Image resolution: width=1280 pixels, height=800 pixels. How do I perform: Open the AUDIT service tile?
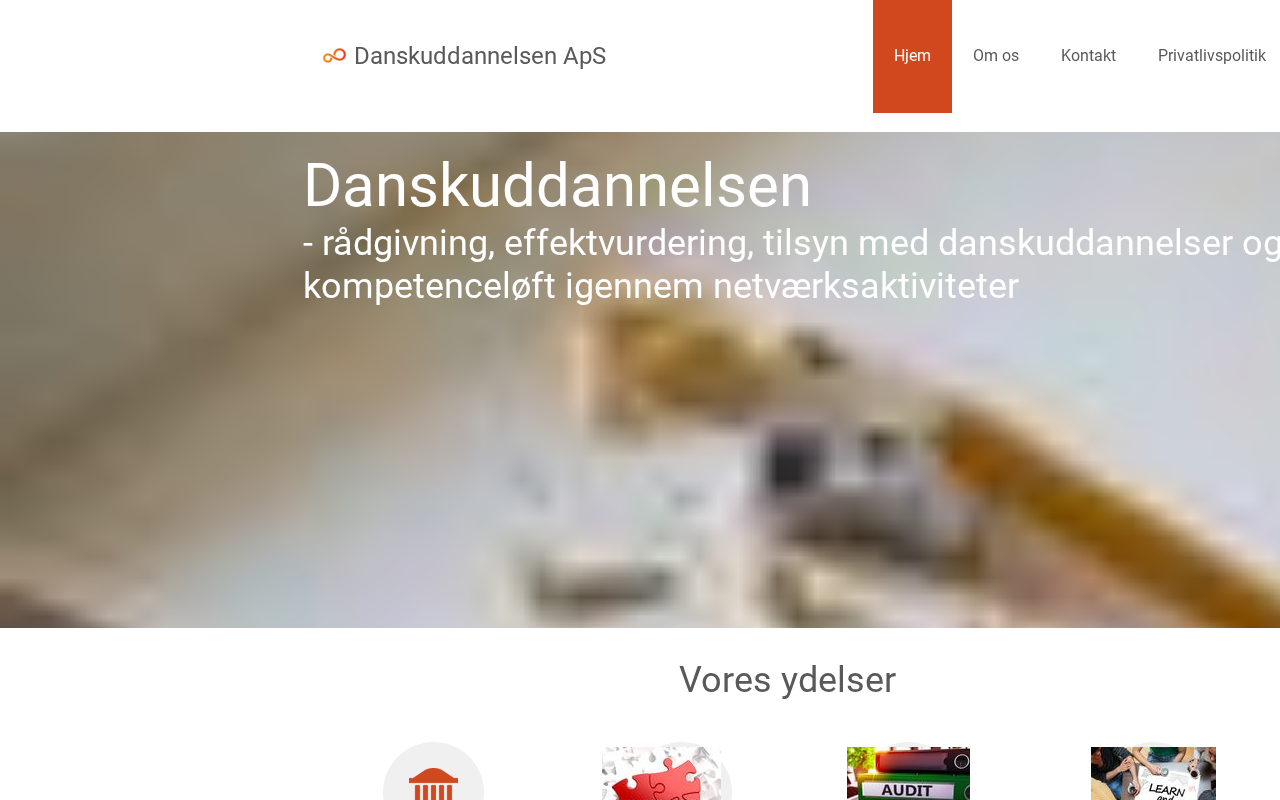coord(908,774)
